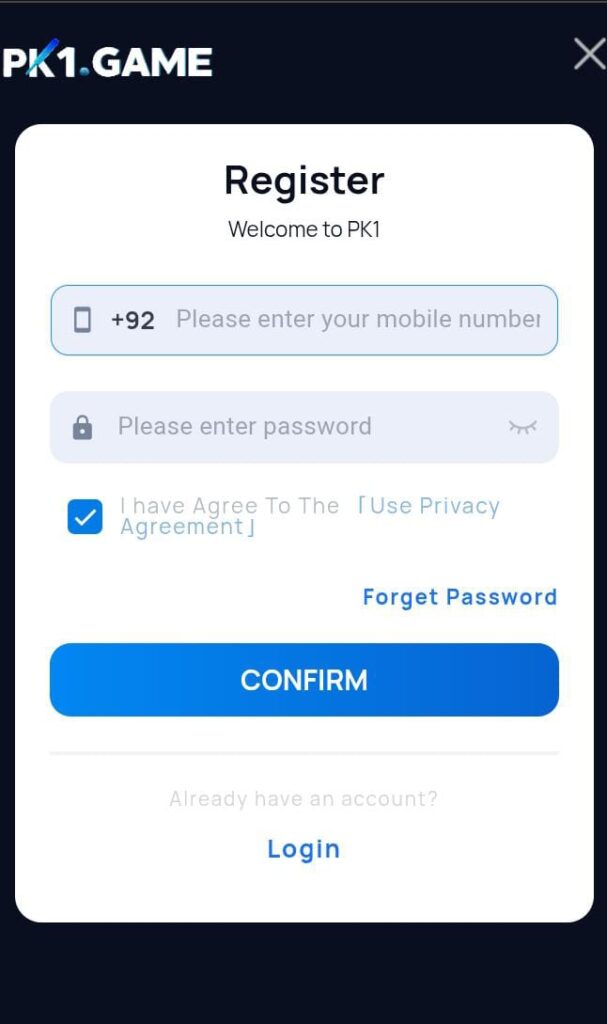Go to Login

303,849
